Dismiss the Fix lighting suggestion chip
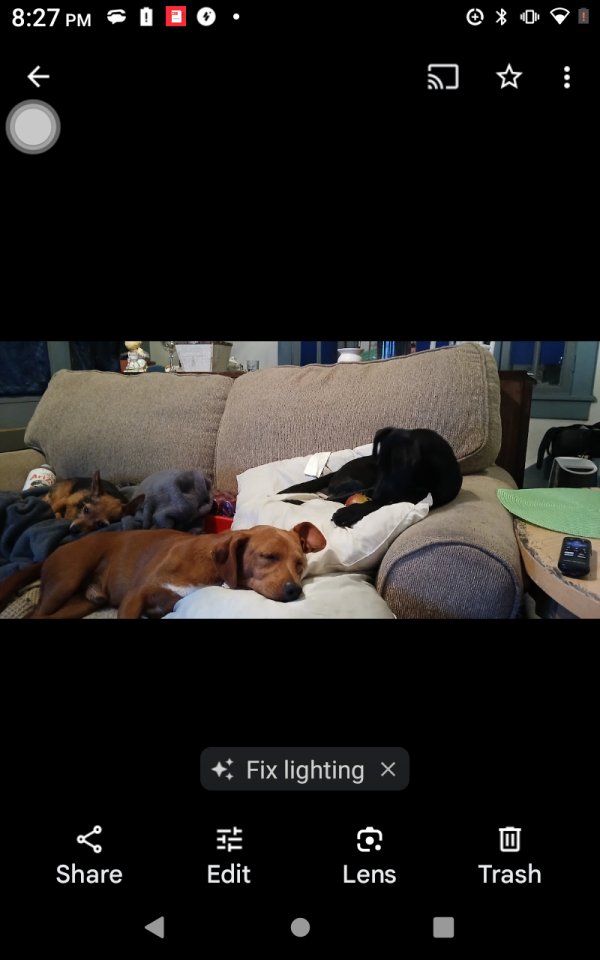The width and height of the screenshot is (600, 960). click(x=388, y=769)
